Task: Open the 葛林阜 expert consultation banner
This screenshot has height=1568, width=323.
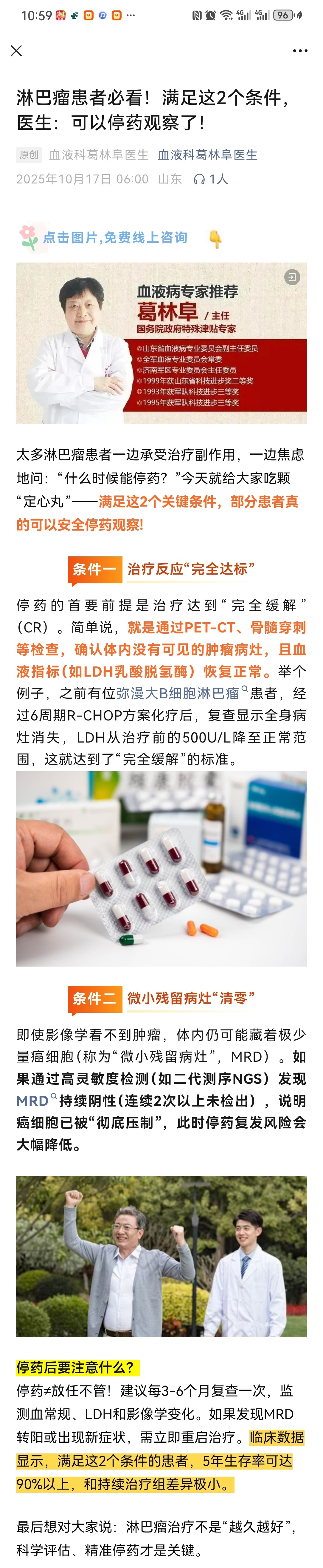Action: 161,343
